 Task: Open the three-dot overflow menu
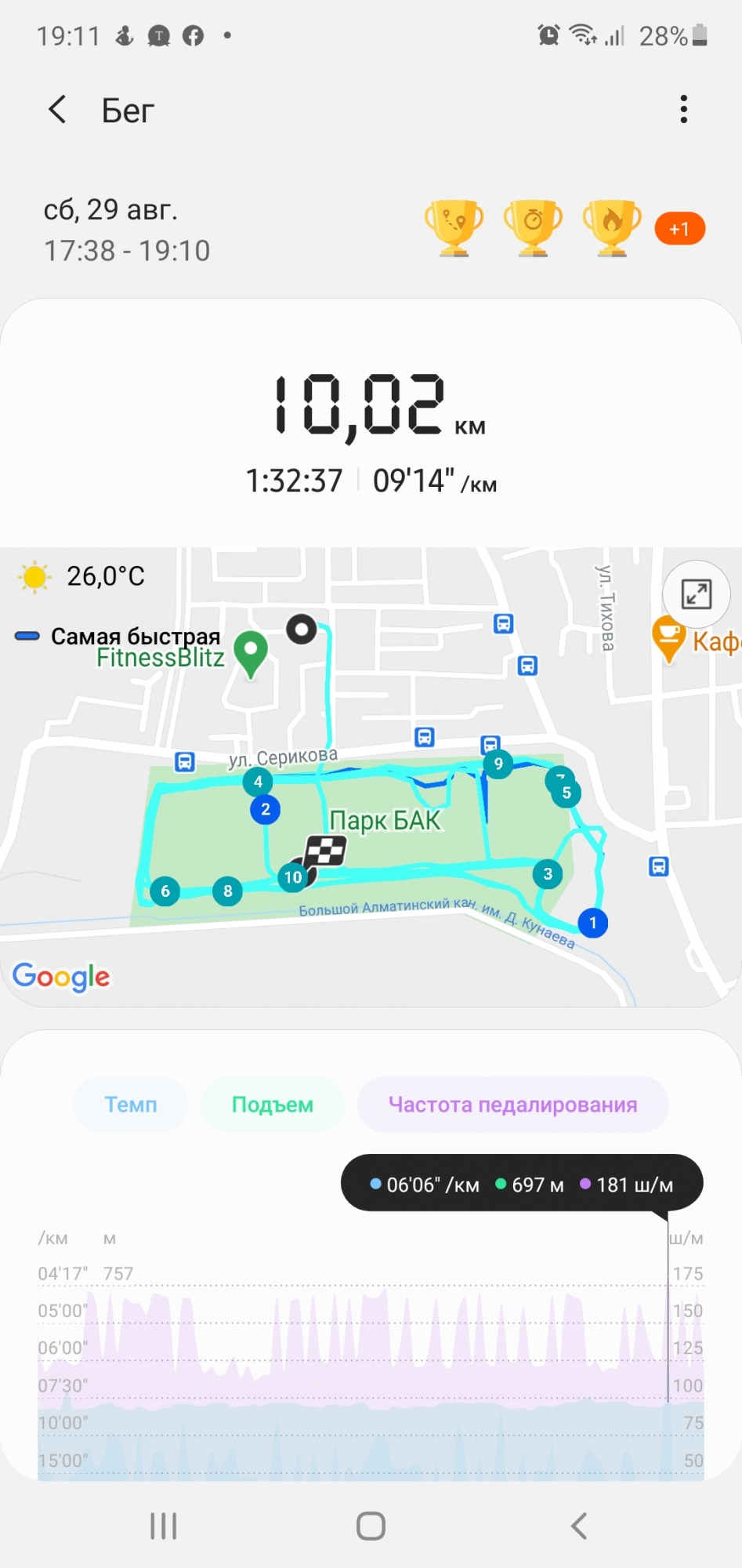[683, 110]
